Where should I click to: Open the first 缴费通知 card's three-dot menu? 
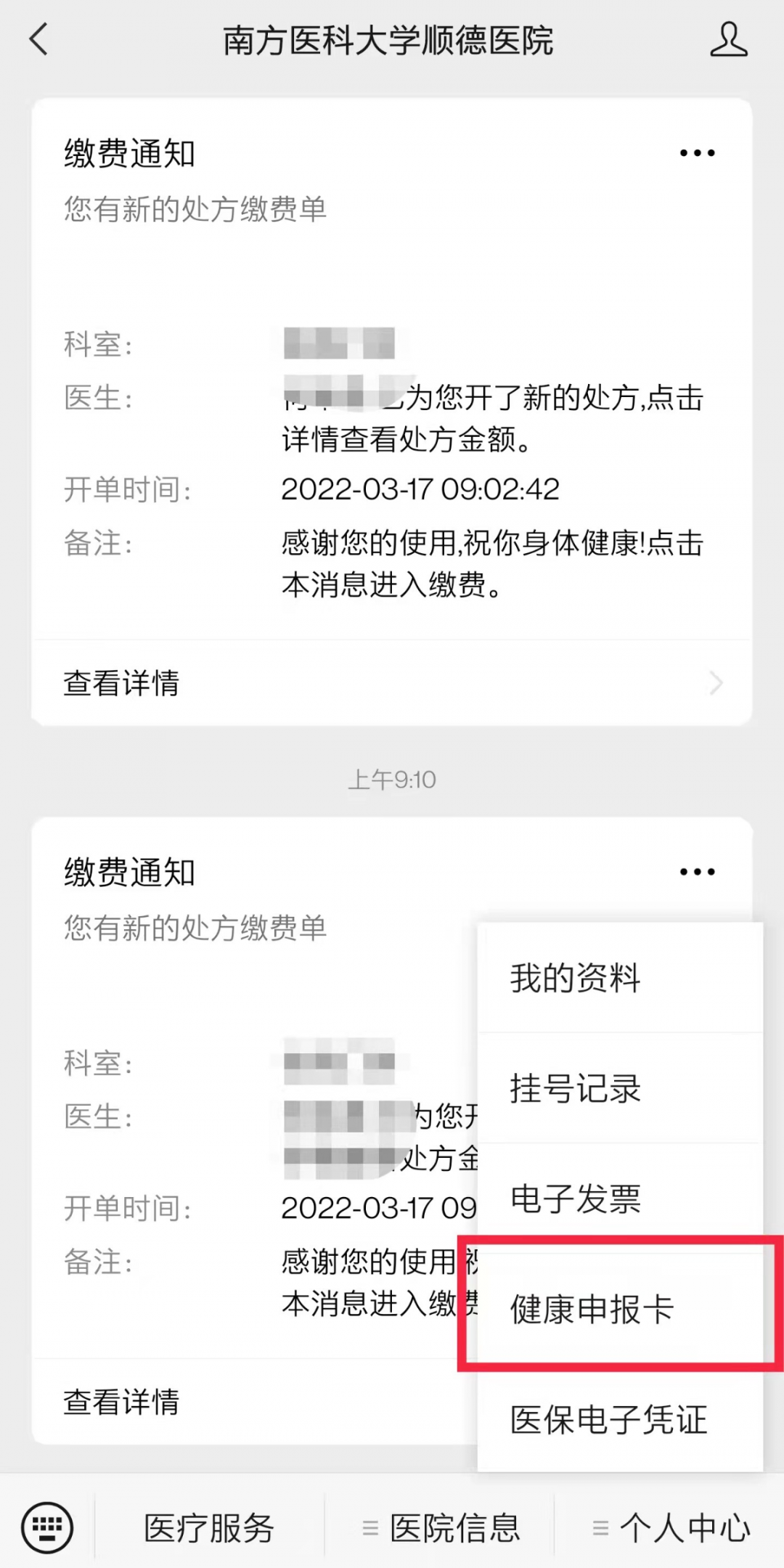[697, 153]
